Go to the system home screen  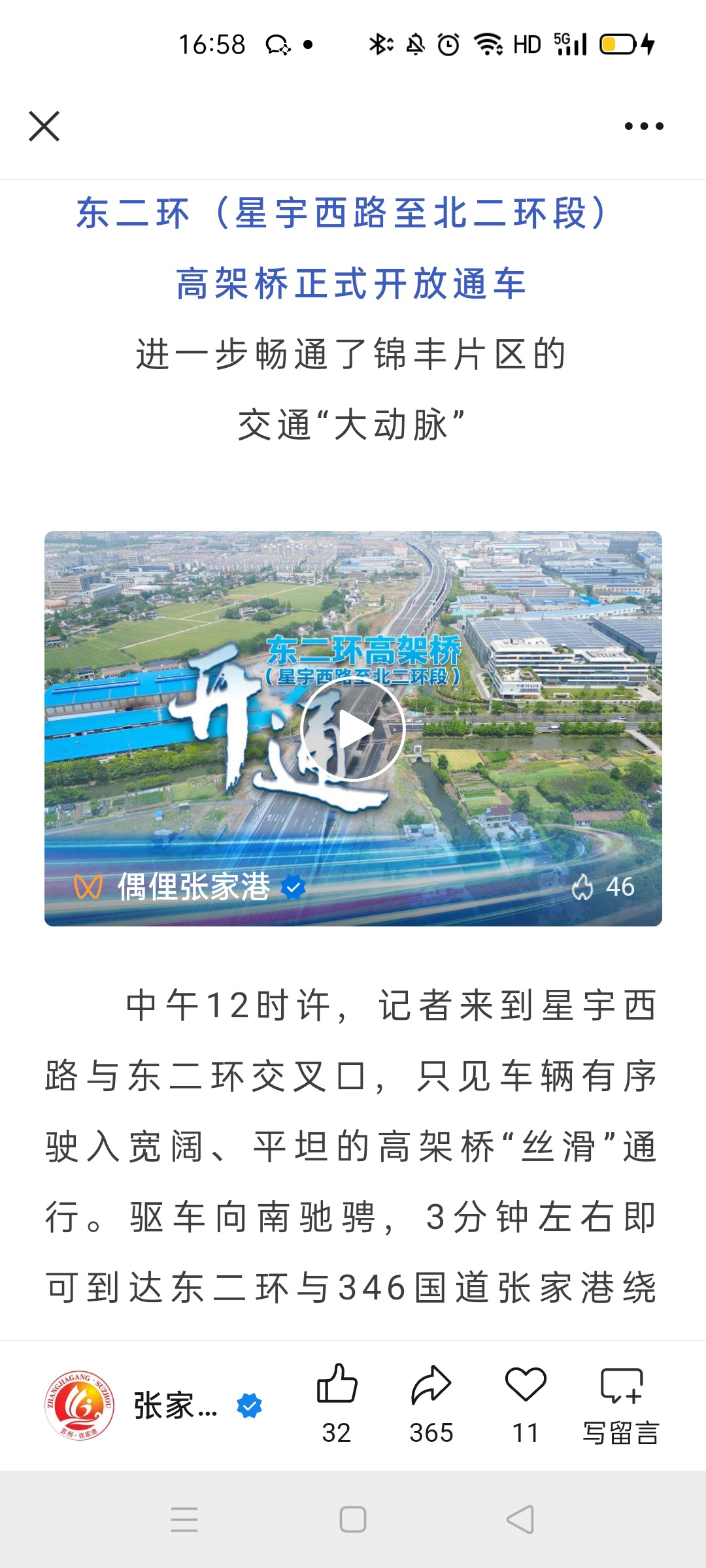click(x=353, y=1520)
